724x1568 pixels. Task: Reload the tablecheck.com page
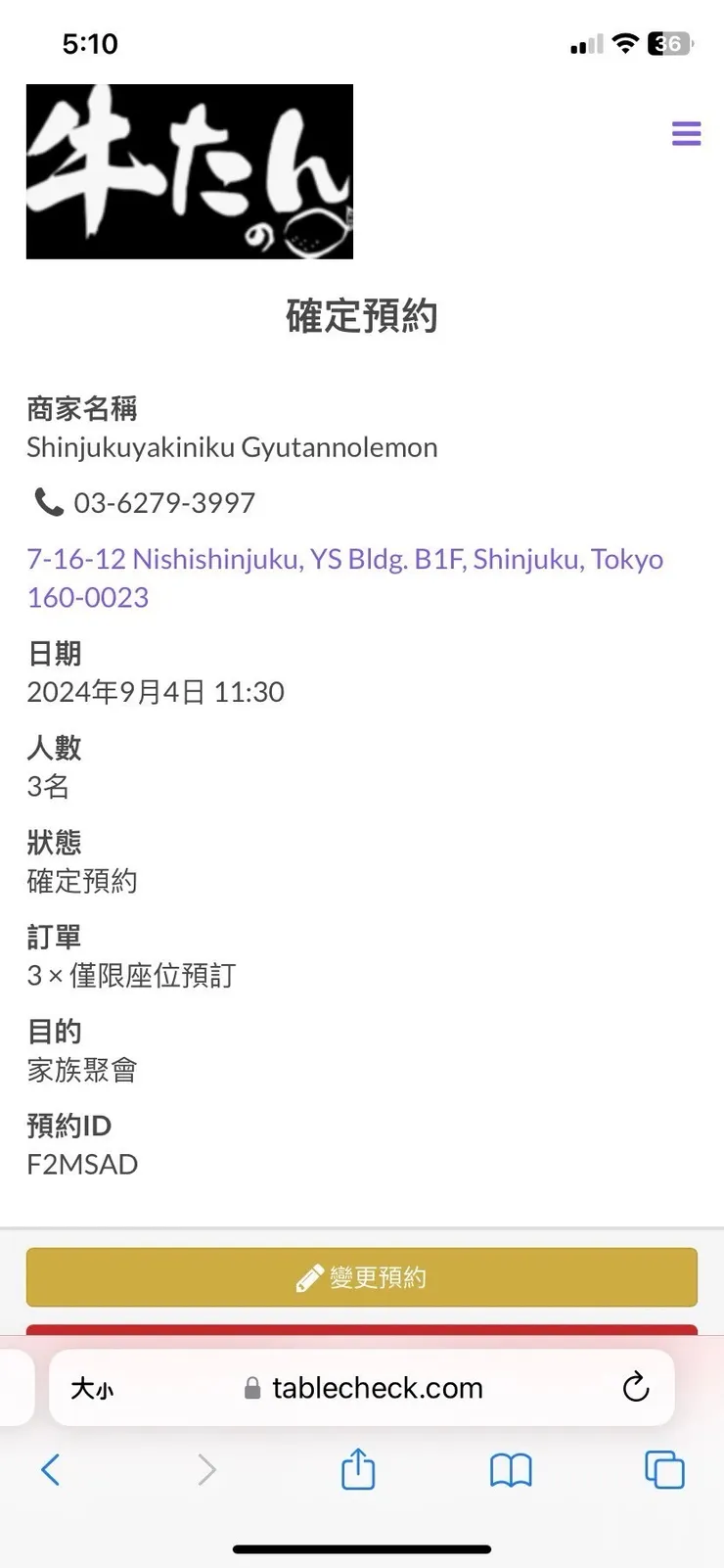[x=635, y=1387]
